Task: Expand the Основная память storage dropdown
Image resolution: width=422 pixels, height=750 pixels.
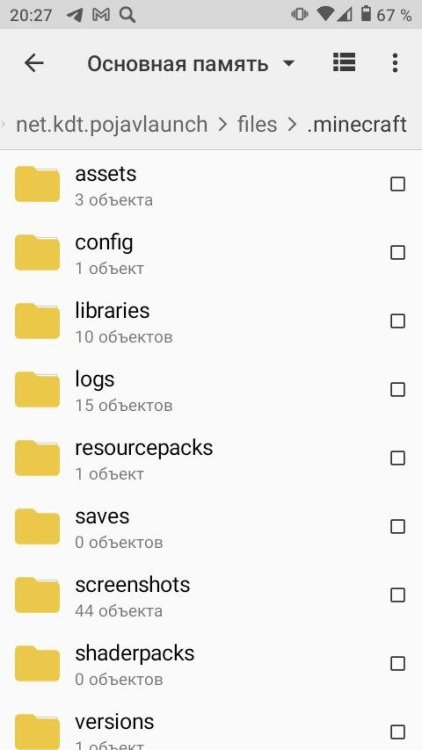Action: (x=191, y=63)
